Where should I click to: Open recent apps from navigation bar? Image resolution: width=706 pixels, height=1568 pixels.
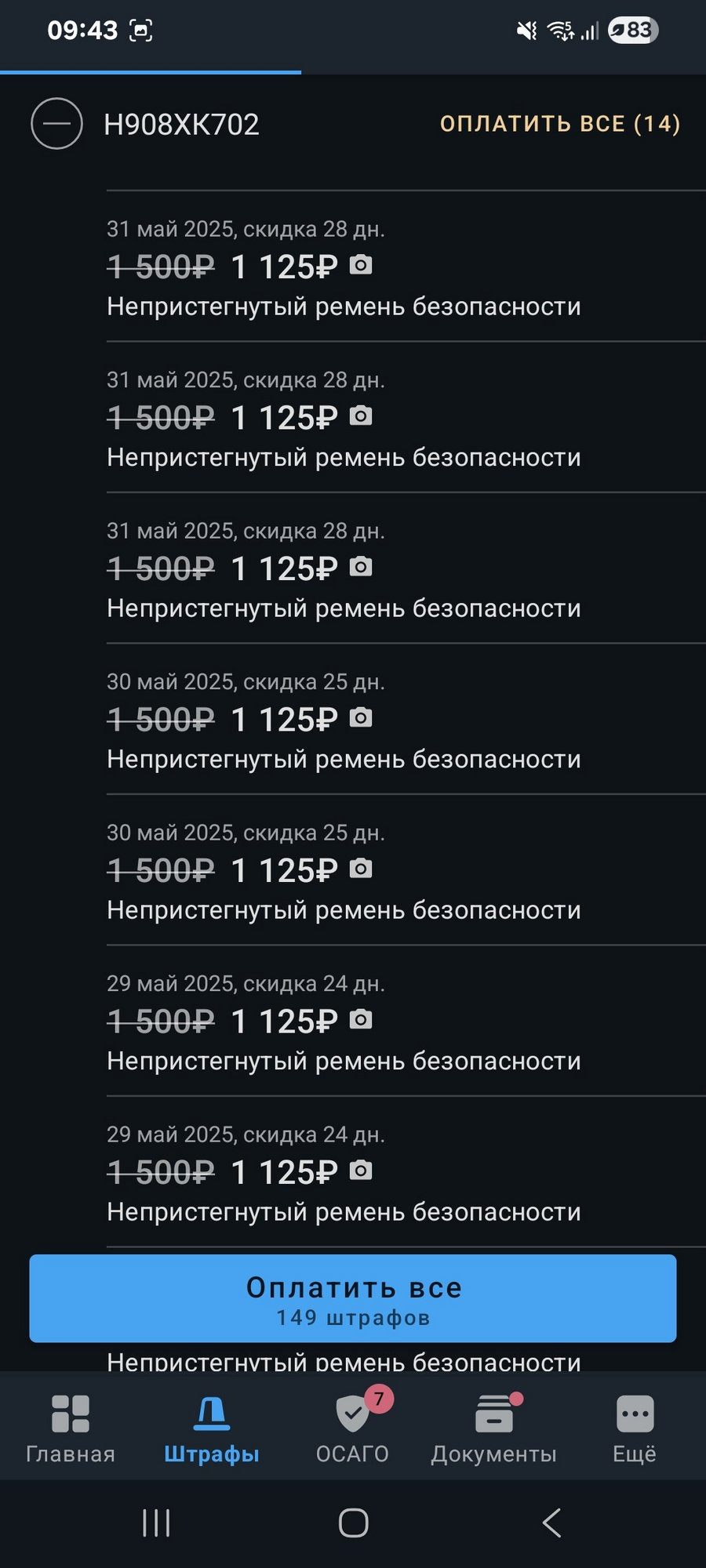[x=156, y=1523]
